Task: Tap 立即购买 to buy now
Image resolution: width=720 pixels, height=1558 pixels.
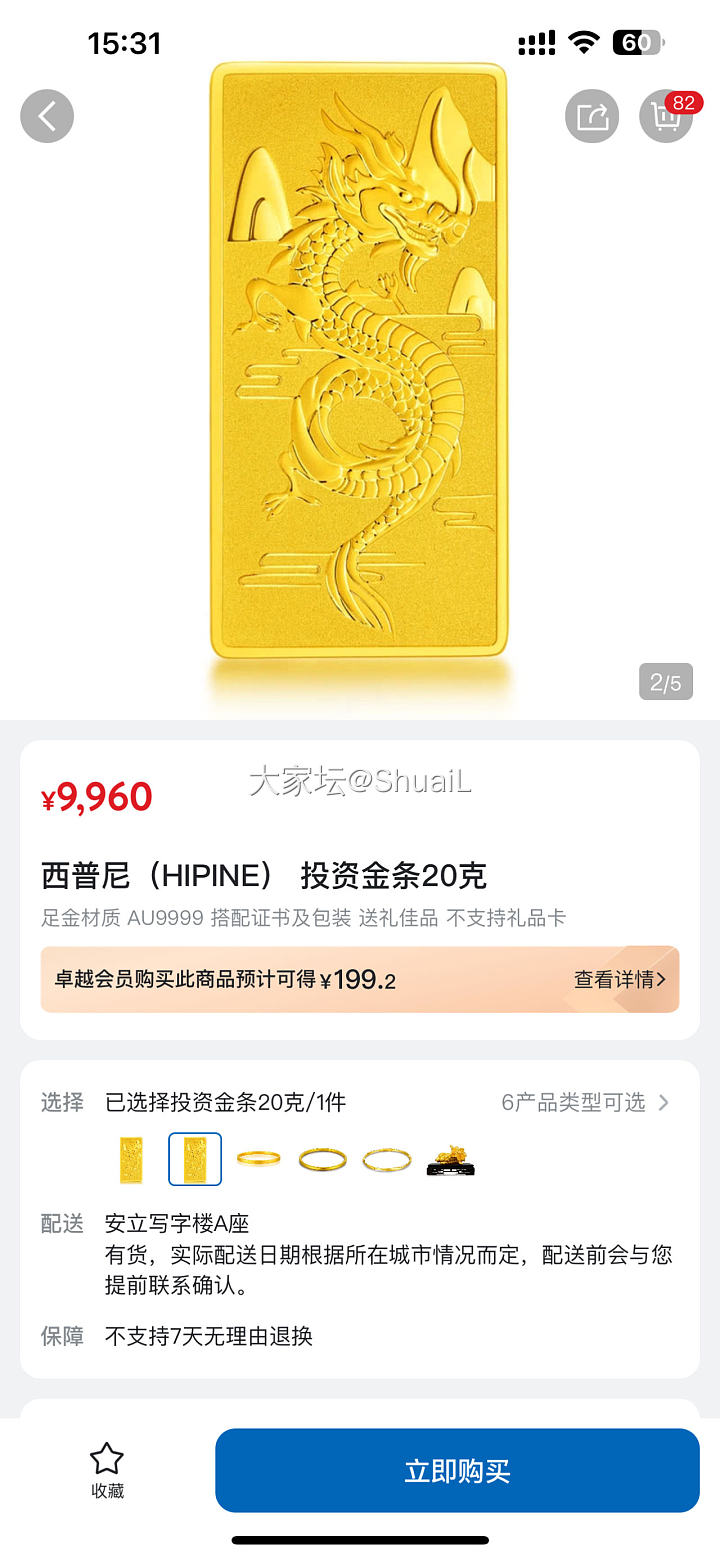Action: pyautogui.click(x=457, y=1471)
